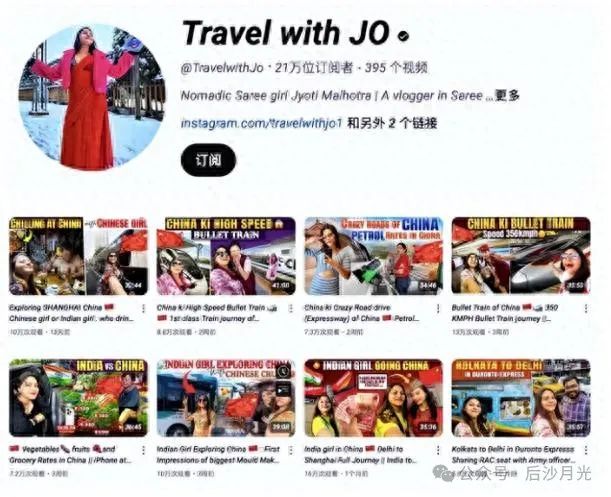Play the Indian Girl Exploring China video
Image resolution: width=611 pixels, height=497 pixels.
(x=225, y=399)
